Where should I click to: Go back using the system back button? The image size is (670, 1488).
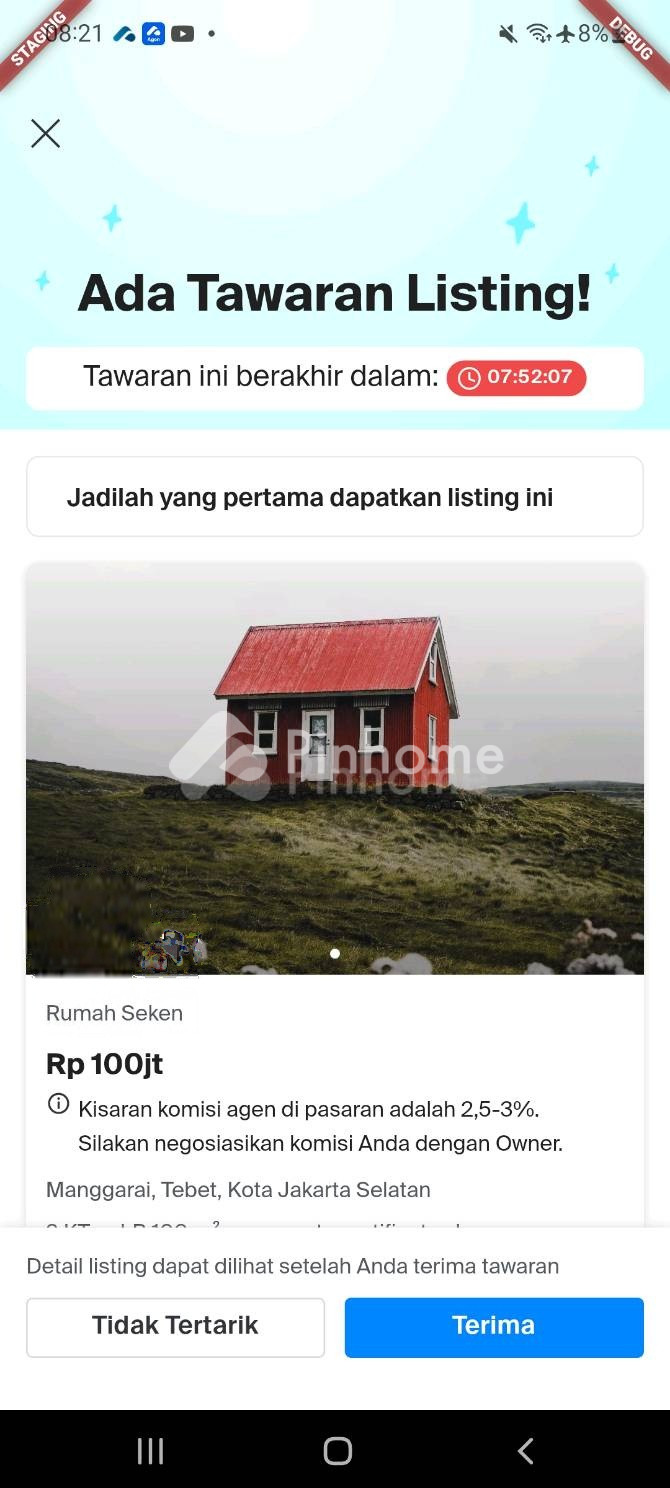(525, 1451)
